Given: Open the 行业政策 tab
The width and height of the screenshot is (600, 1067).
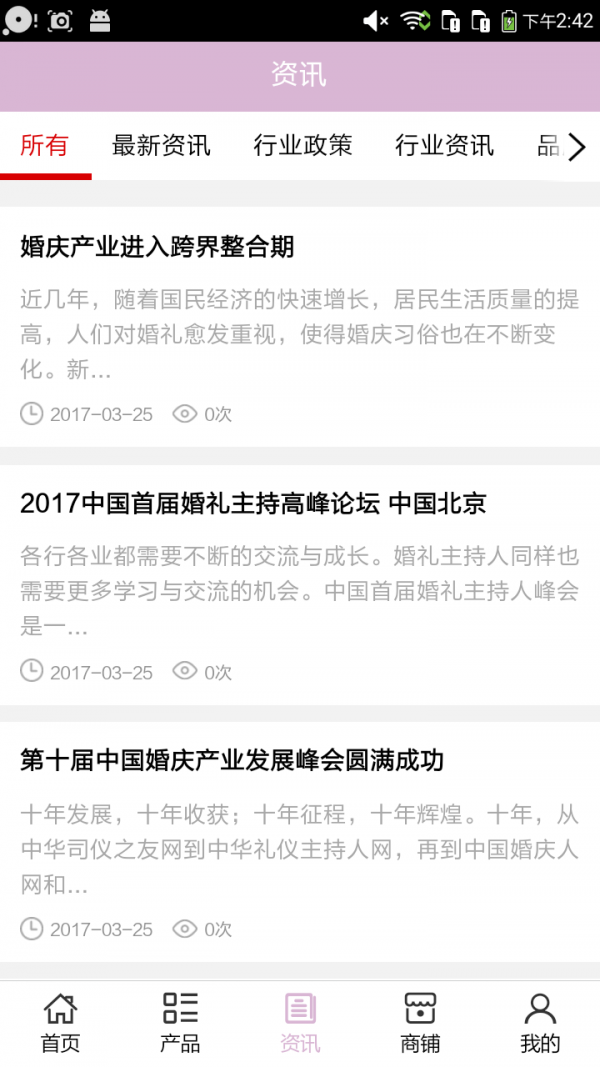Looking at the screenshot, I should [x=303, y=146].
